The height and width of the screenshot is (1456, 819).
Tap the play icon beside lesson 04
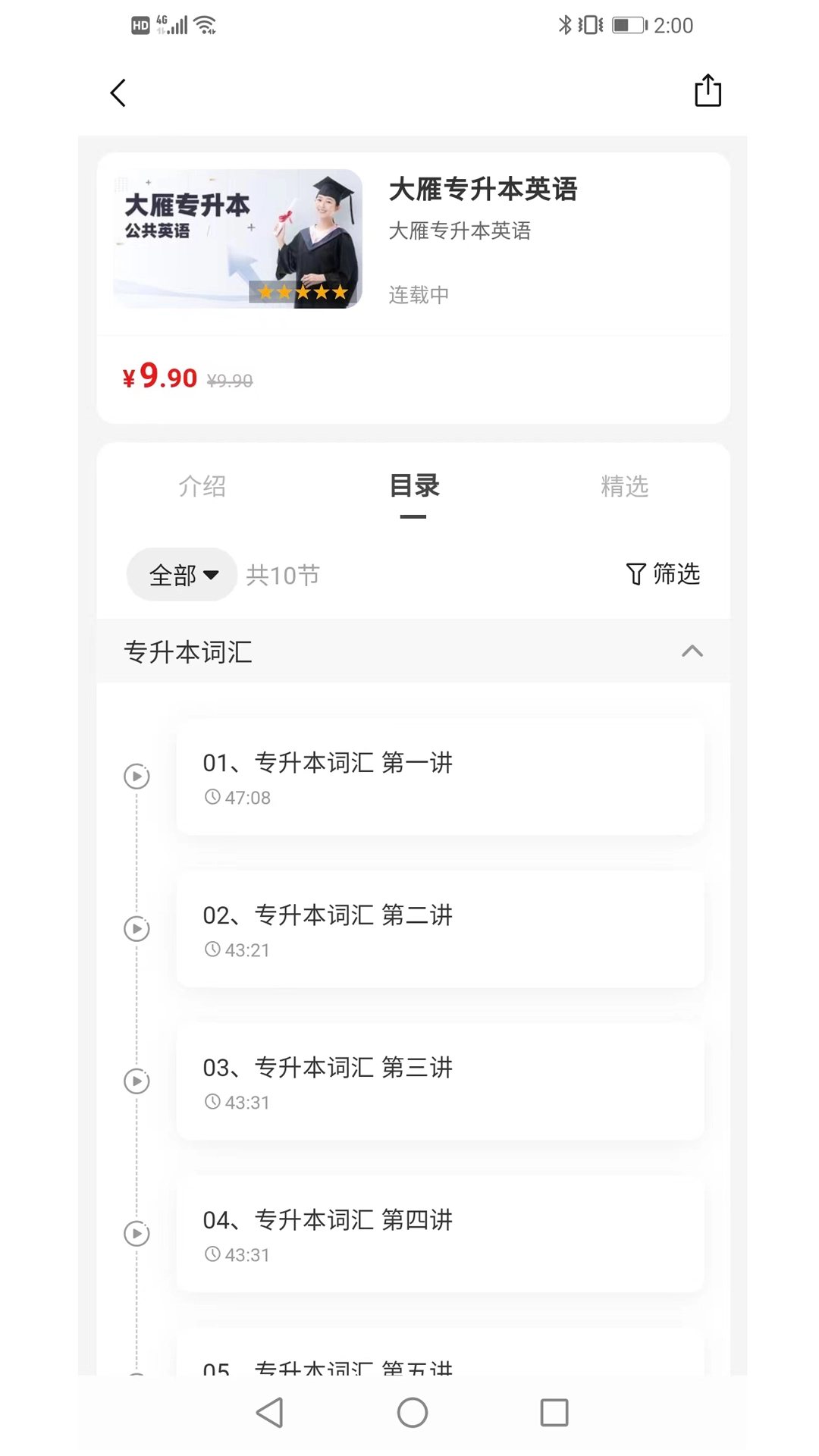[136, 1235]
